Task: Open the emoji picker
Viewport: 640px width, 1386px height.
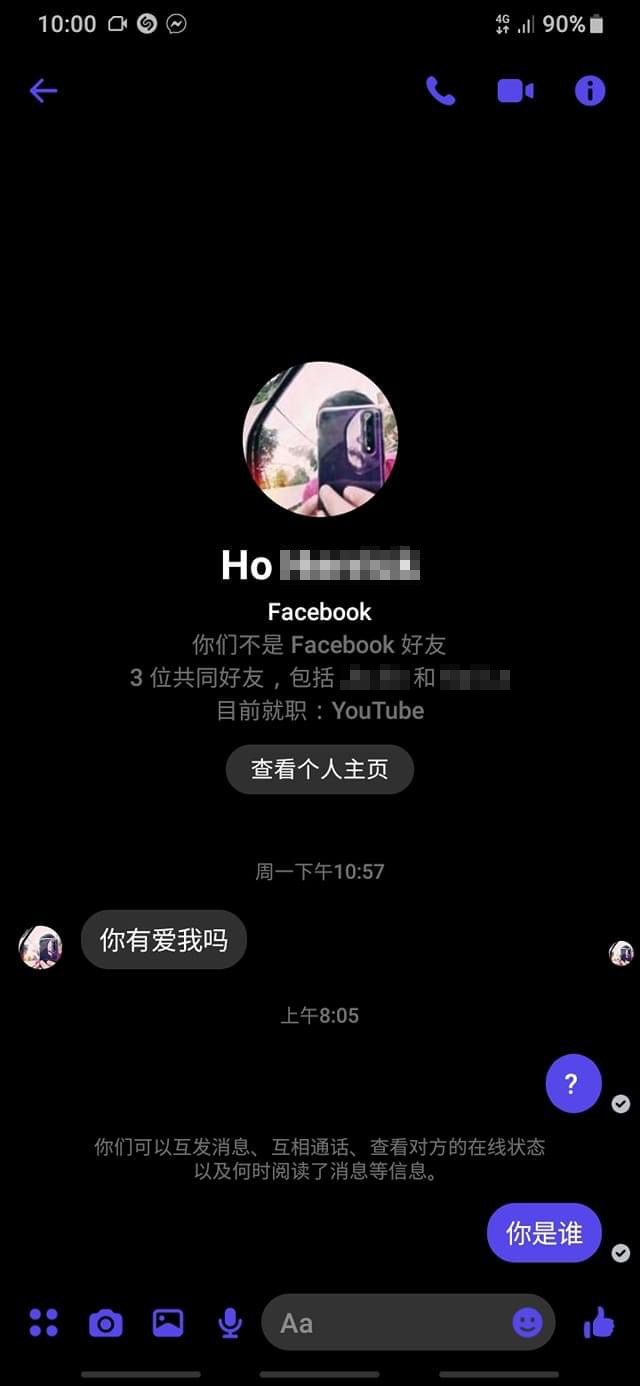Action: tap(527, 1323)
